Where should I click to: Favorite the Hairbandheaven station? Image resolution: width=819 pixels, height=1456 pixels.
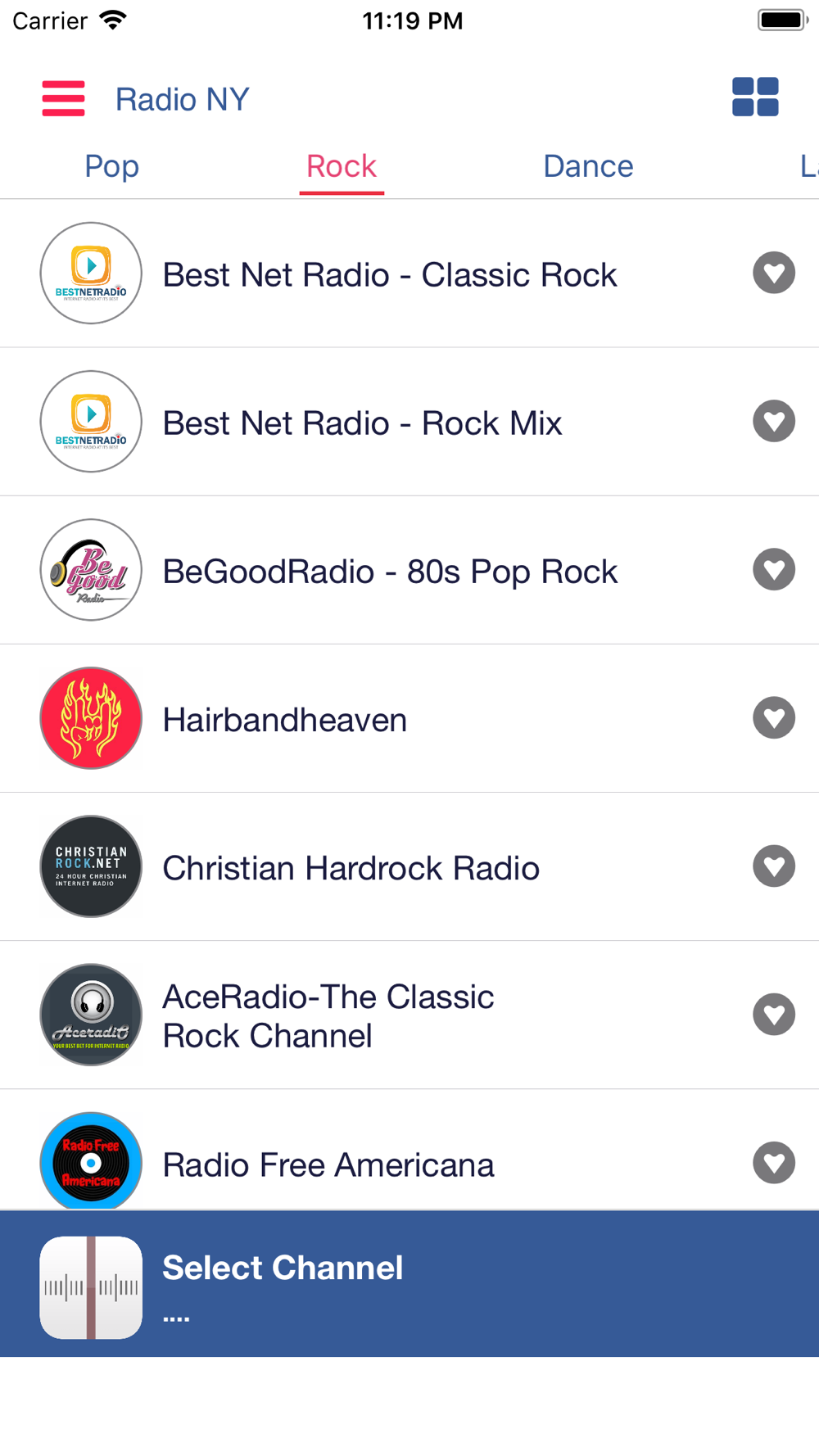pyautogui.click(x=774, y=717)
